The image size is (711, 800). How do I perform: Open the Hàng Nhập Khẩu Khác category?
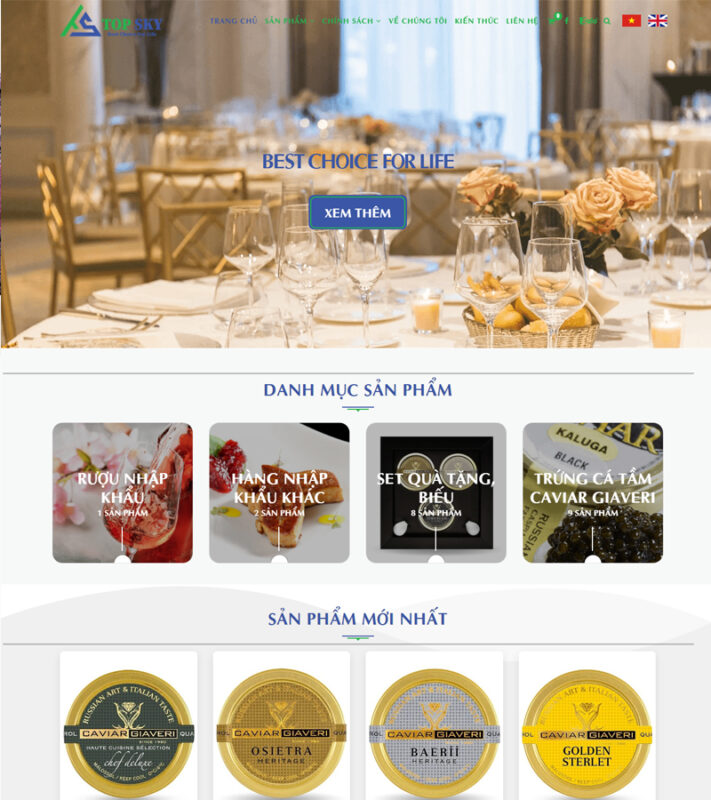tap(279, 492)
